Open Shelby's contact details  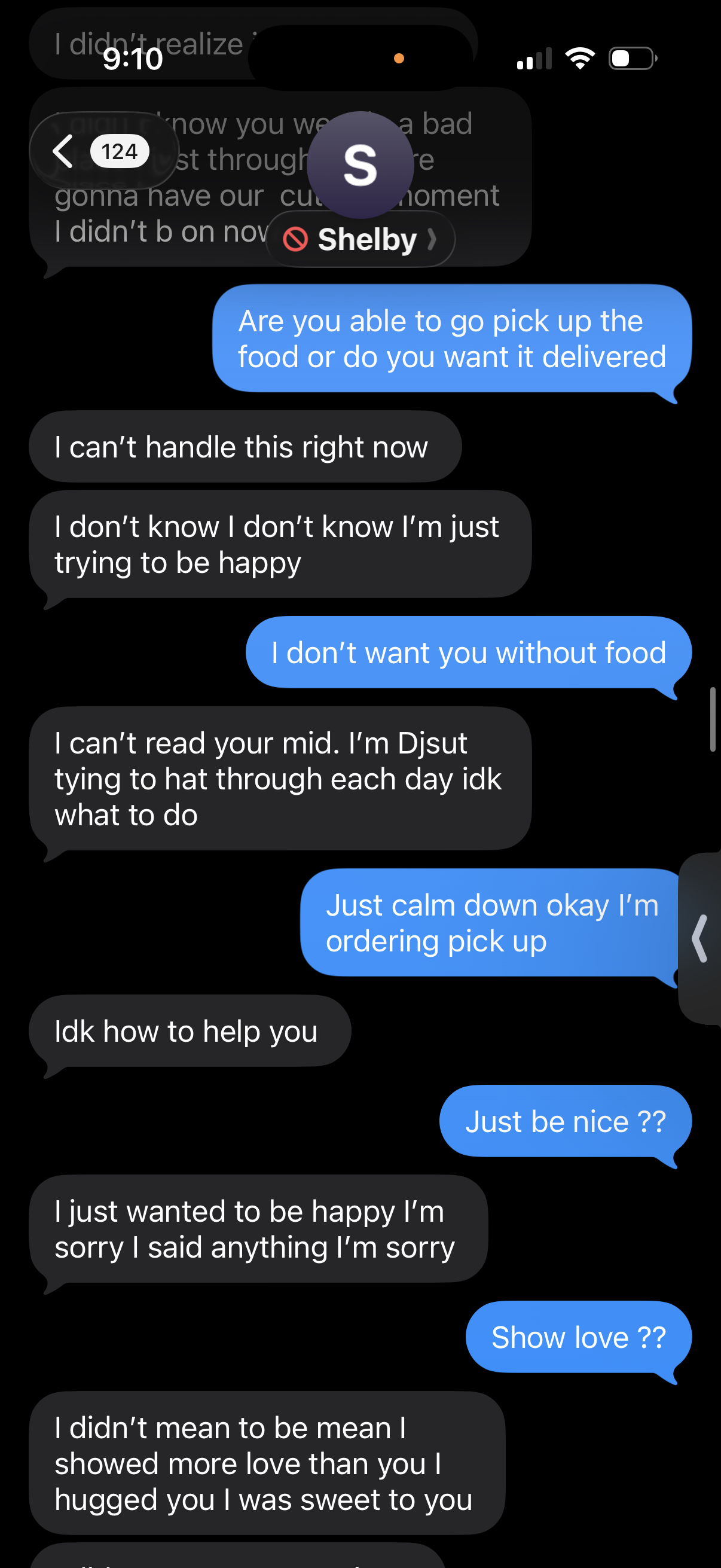[x=360, y=239]
